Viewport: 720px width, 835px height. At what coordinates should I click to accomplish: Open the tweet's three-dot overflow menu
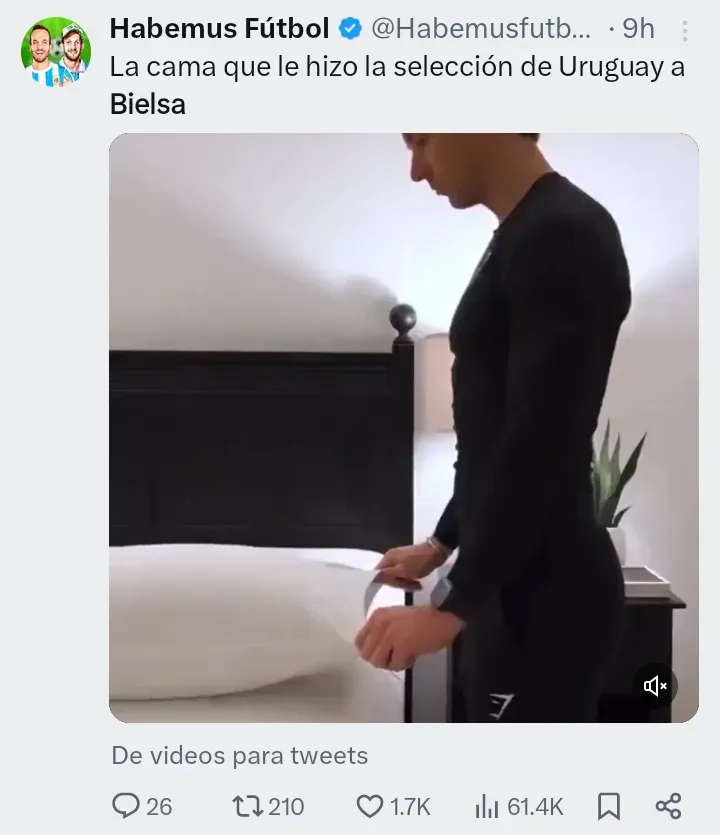coord(685,31)
